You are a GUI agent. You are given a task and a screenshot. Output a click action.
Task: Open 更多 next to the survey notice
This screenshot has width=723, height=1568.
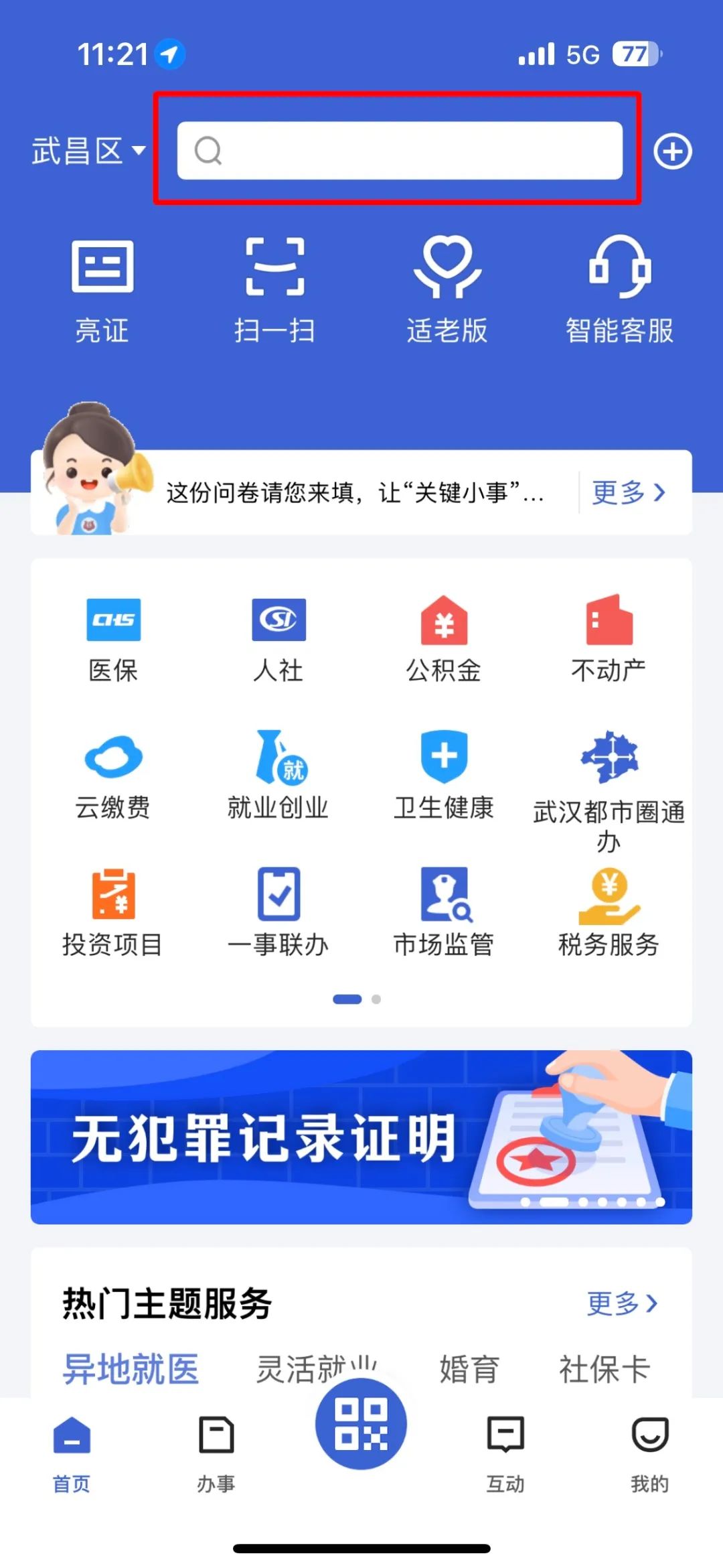coord(628,493)
